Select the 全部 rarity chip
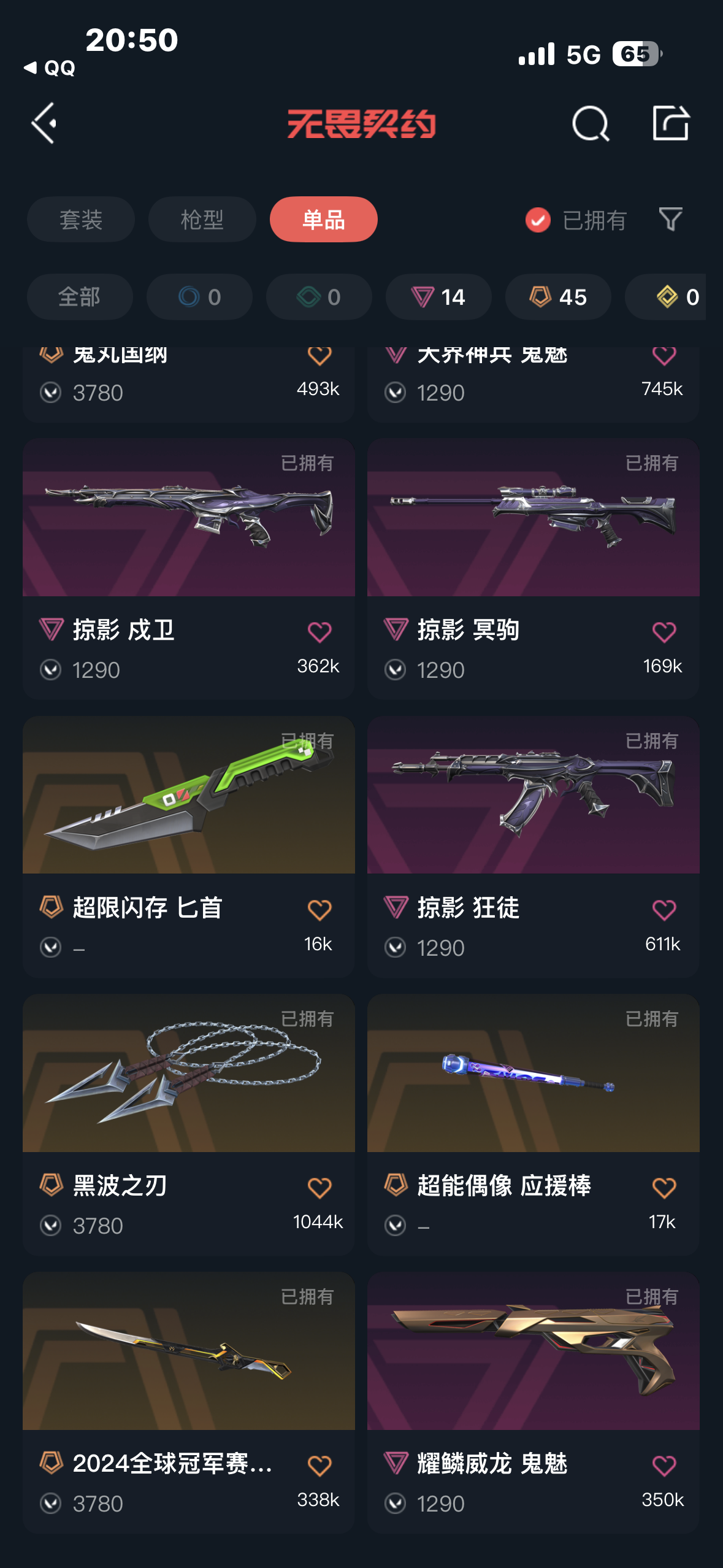Screen dimensions: 723x1568 click(x=80, y=297)
